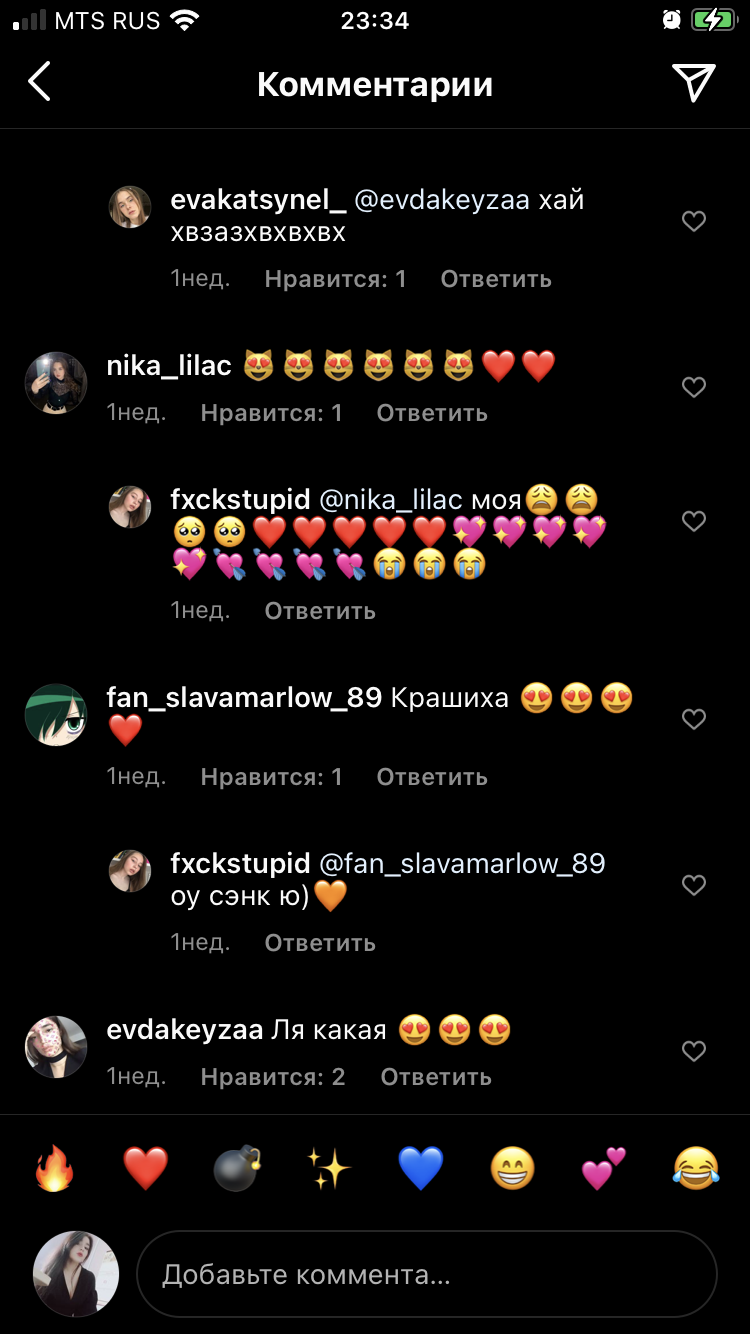View likes on evdakeyzaa's comment

273,1077
